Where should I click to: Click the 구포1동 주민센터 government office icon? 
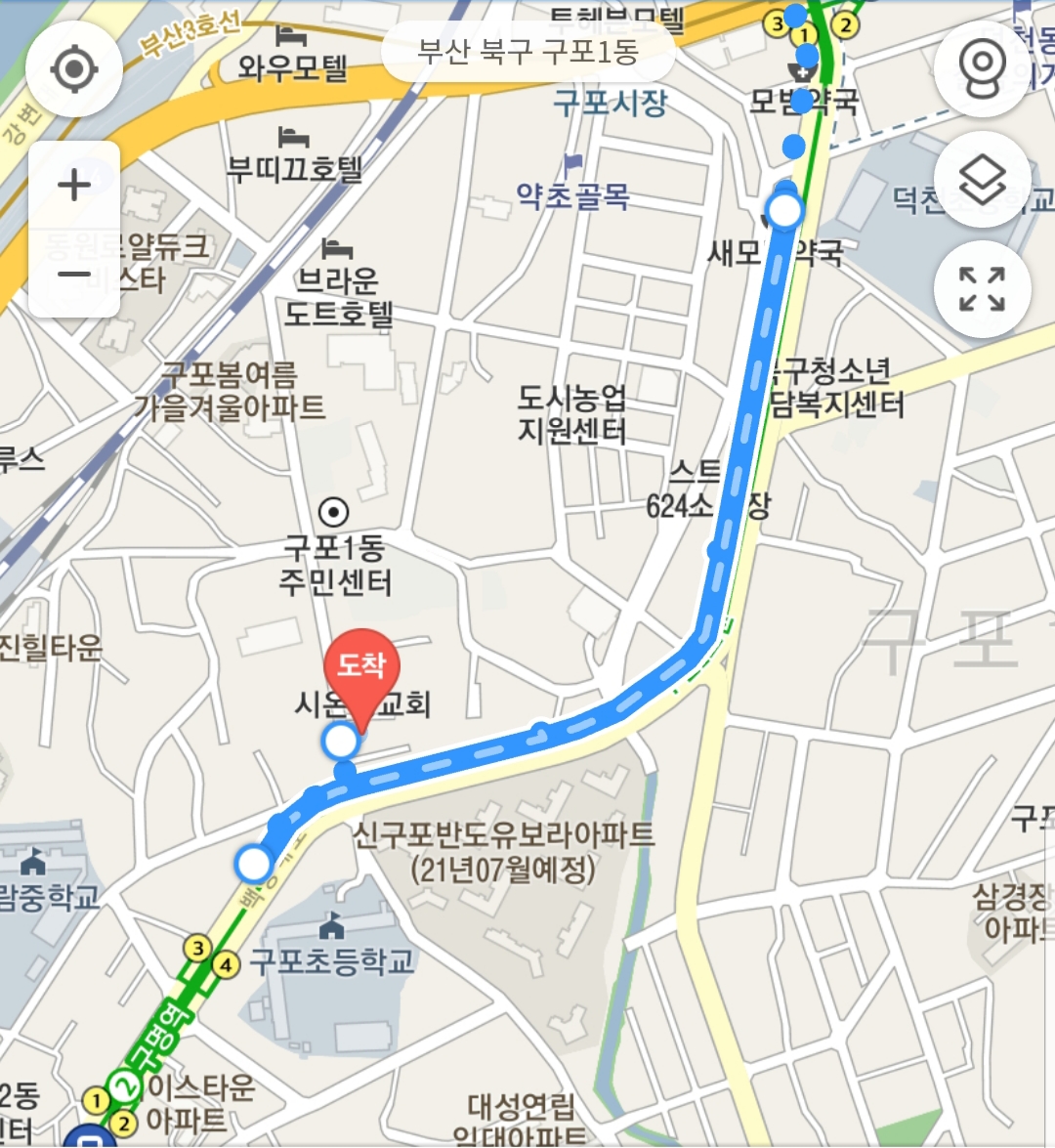(331, 514)
